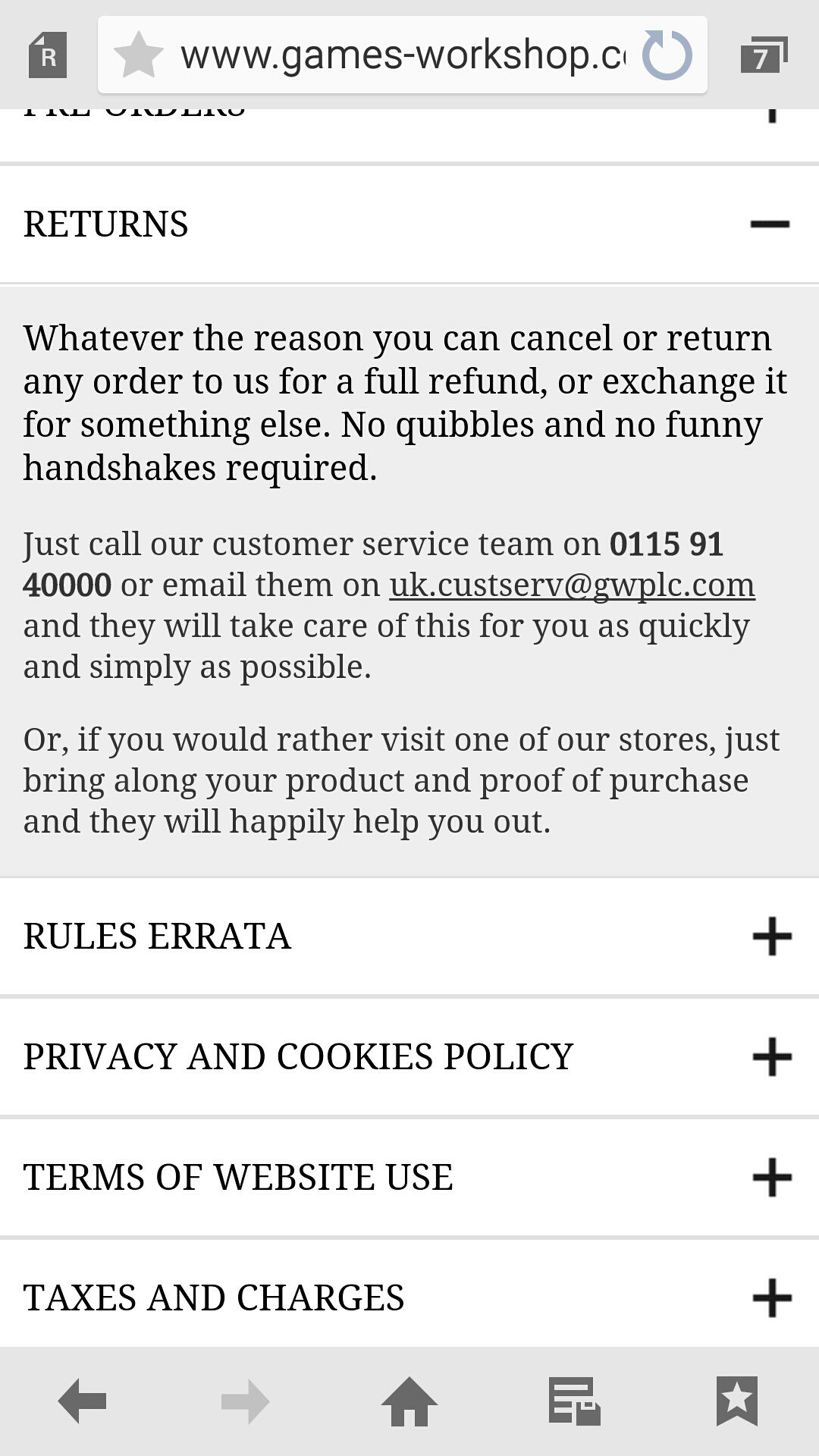Viewport: 819px width, 1456px height.
Task: Expand Privacy and Cookies Policy
Action: tap(409, 1056)
